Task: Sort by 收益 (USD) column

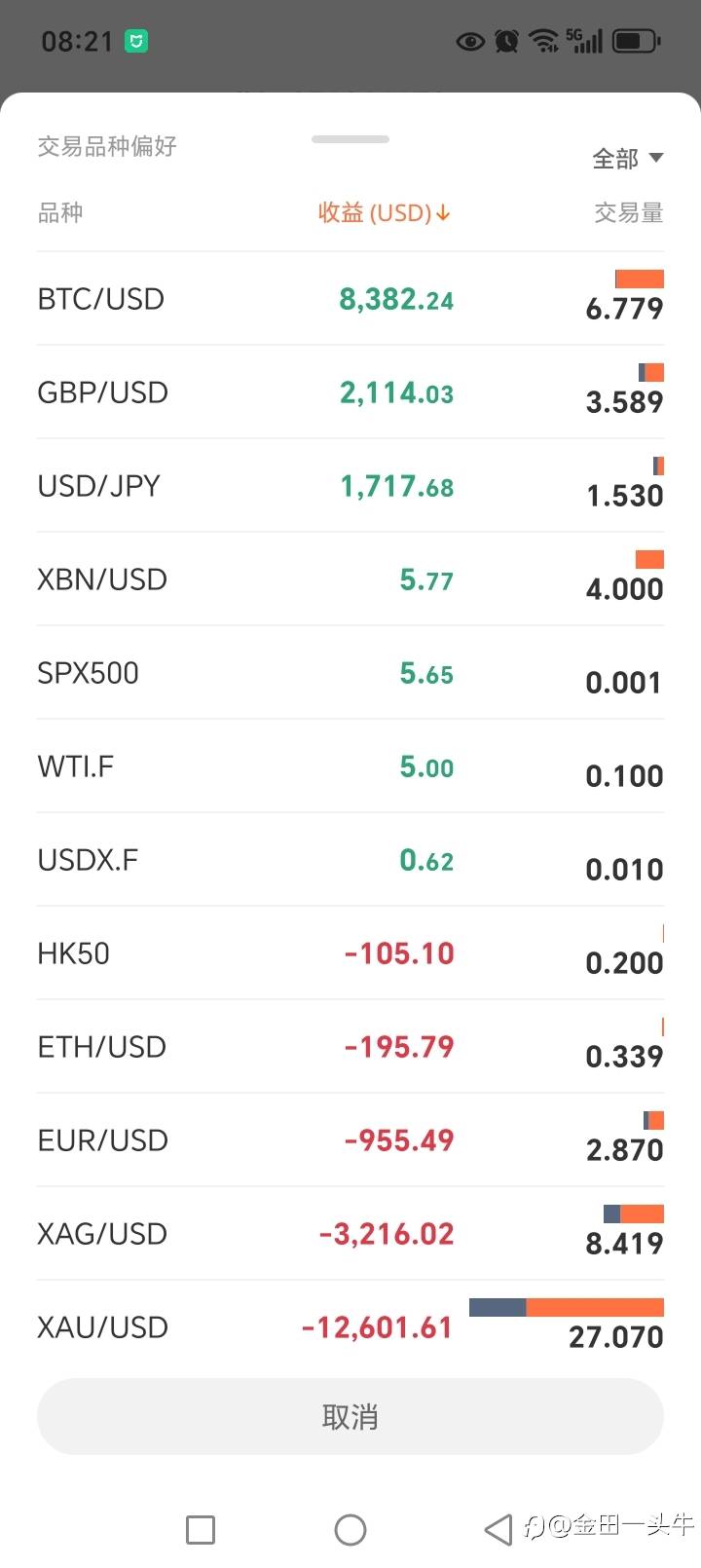Action: pyautogui.click(x=384, y=212)
